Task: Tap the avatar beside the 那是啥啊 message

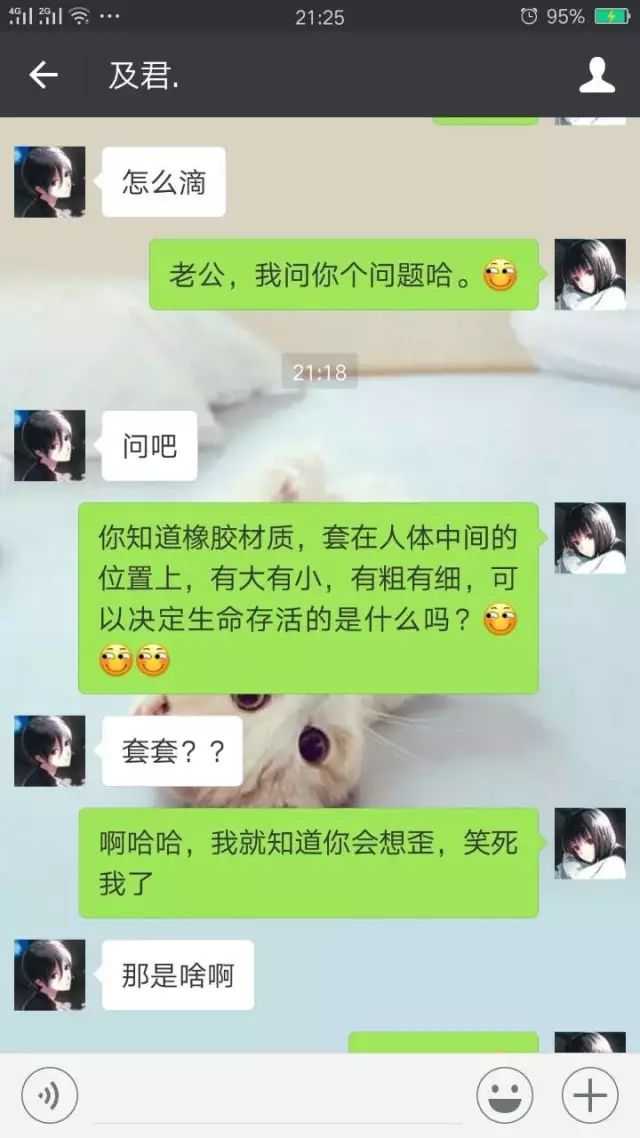Action: pyautogui.click(x=49, y=975)
